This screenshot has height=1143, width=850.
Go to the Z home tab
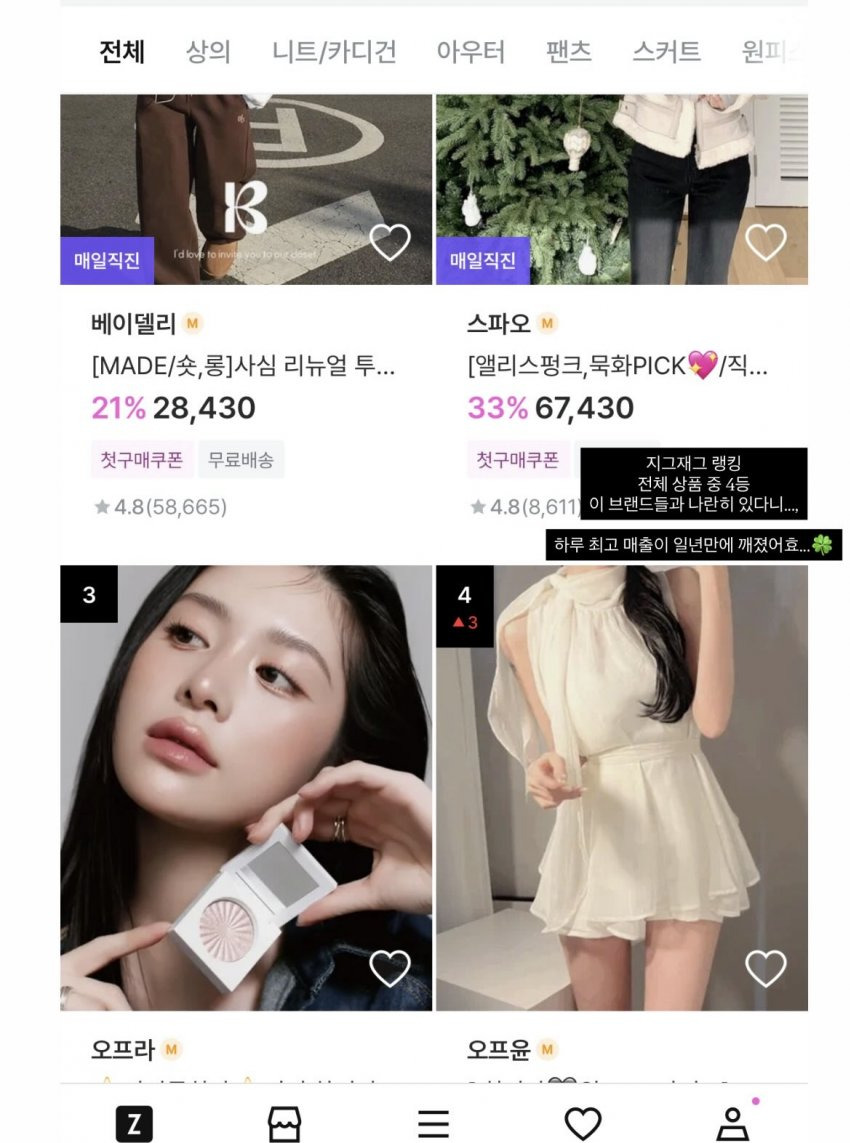tap(134, 1124)
